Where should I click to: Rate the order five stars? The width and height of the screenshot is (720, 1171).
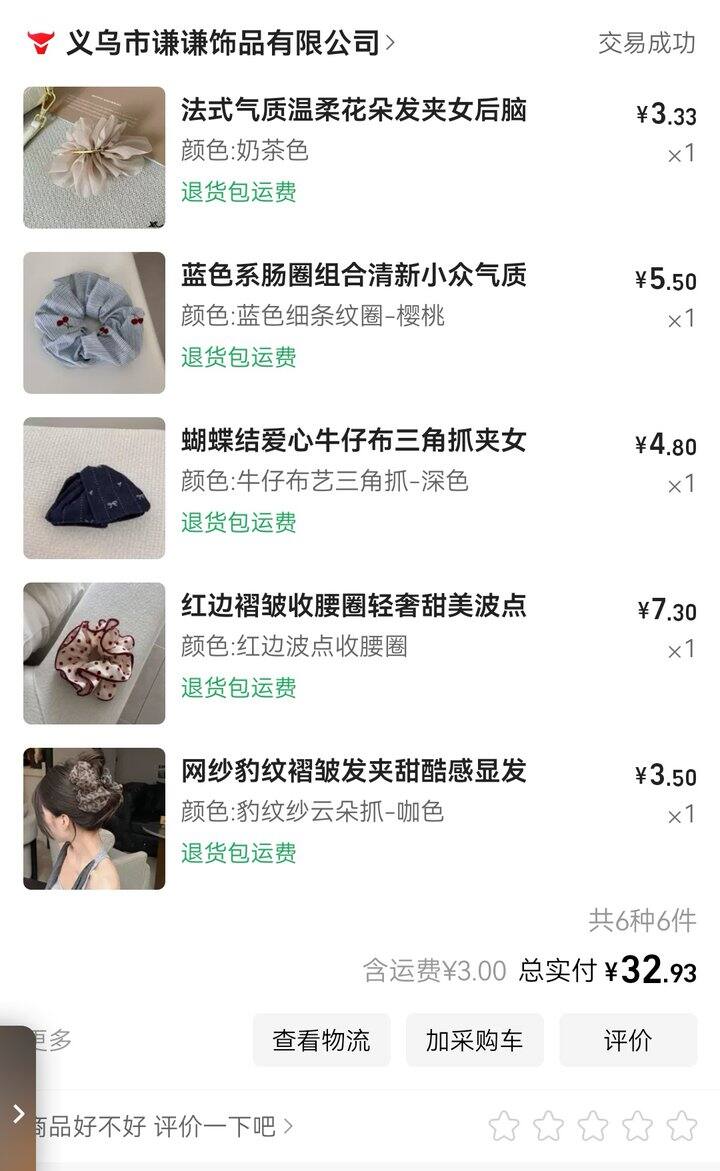[x=682, y=1126]
